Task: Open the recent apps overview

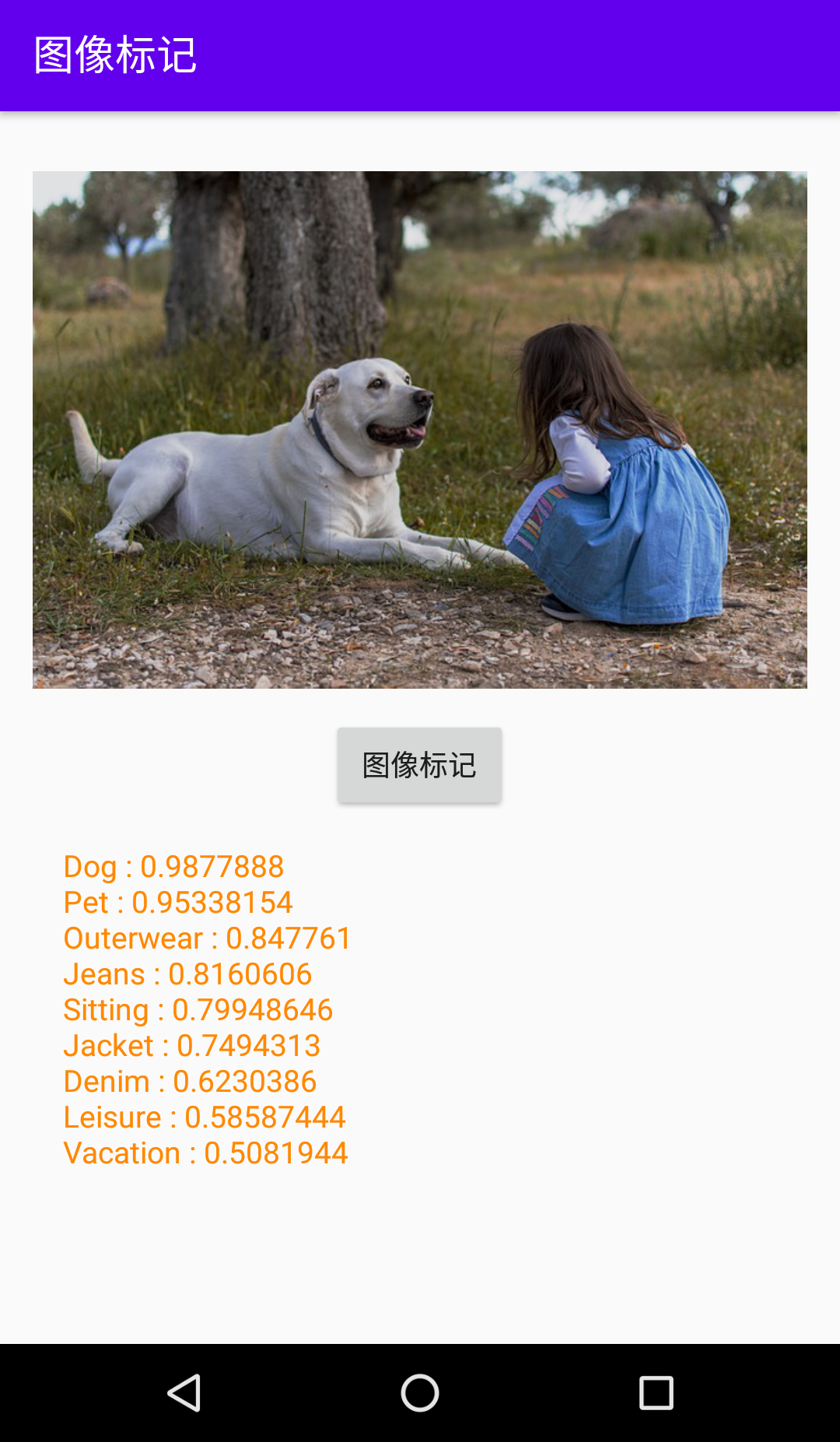Action: click(656, 1393)
